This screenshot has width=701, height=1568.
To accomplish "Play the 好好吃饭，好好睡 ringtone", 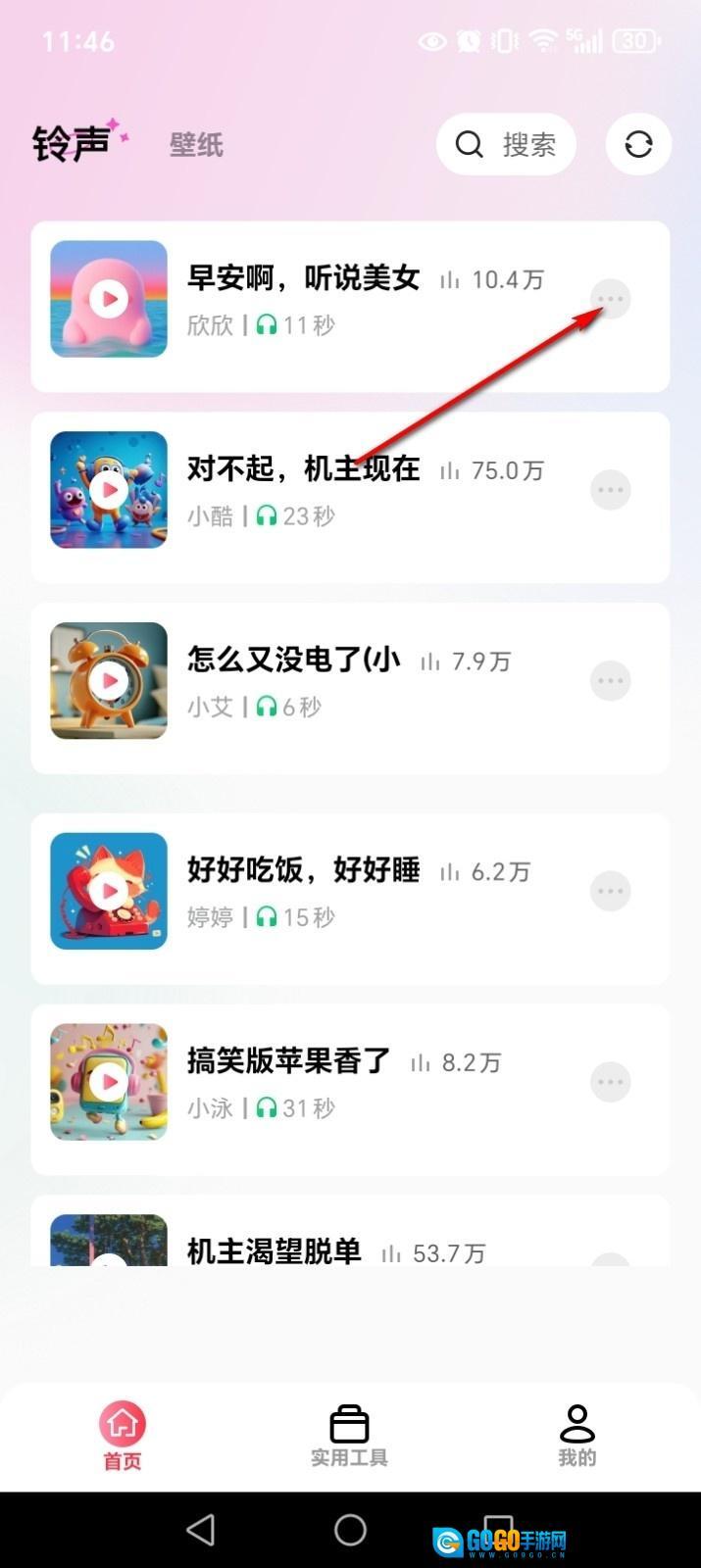I will 109,891.
